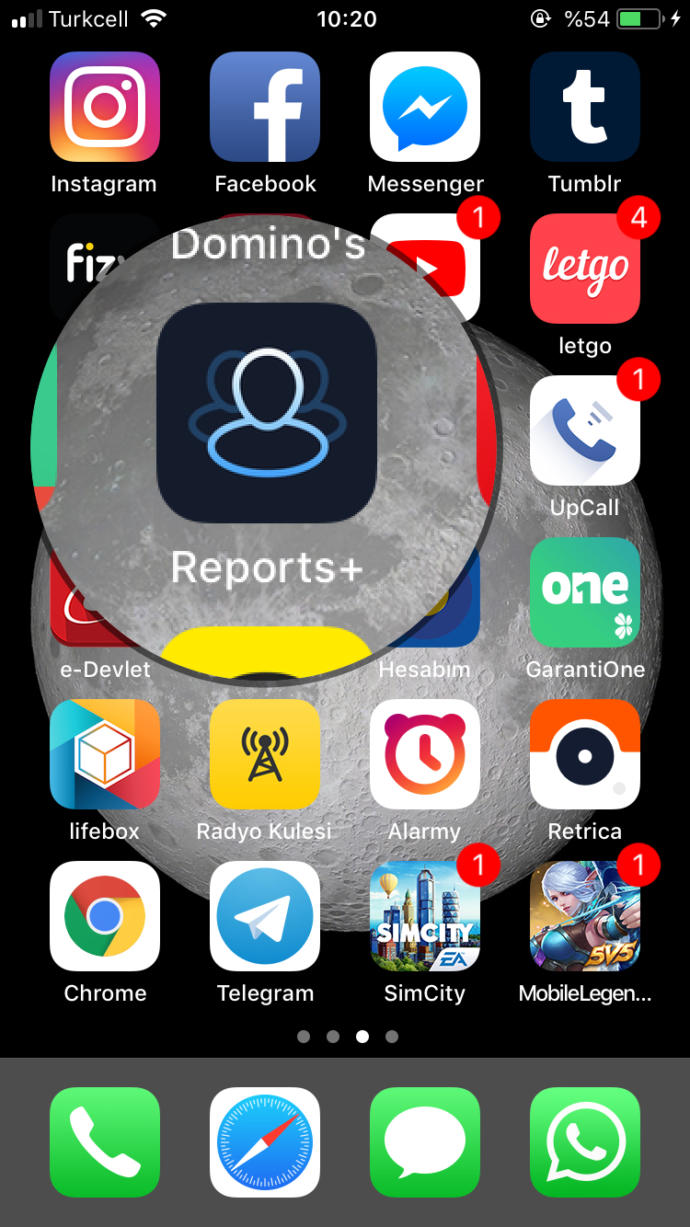Launch GarantiOne
This screenshot has height=1227, width=690.
(585, 593)
